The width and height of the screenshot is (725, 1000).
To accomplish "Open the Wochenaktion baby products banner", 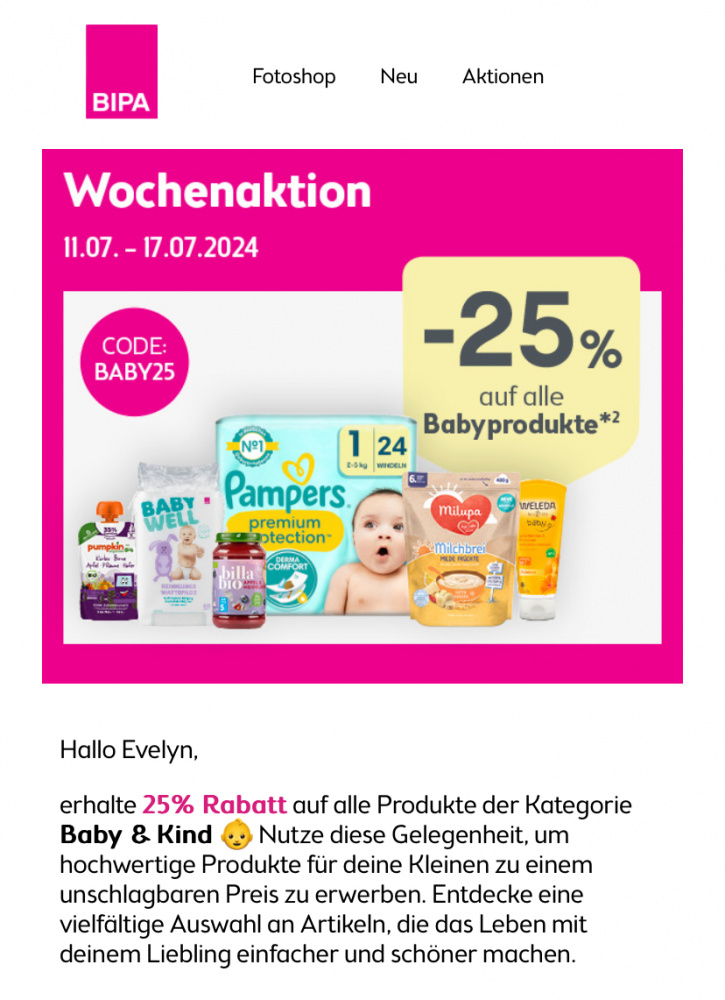I will (x=362, y=416).
